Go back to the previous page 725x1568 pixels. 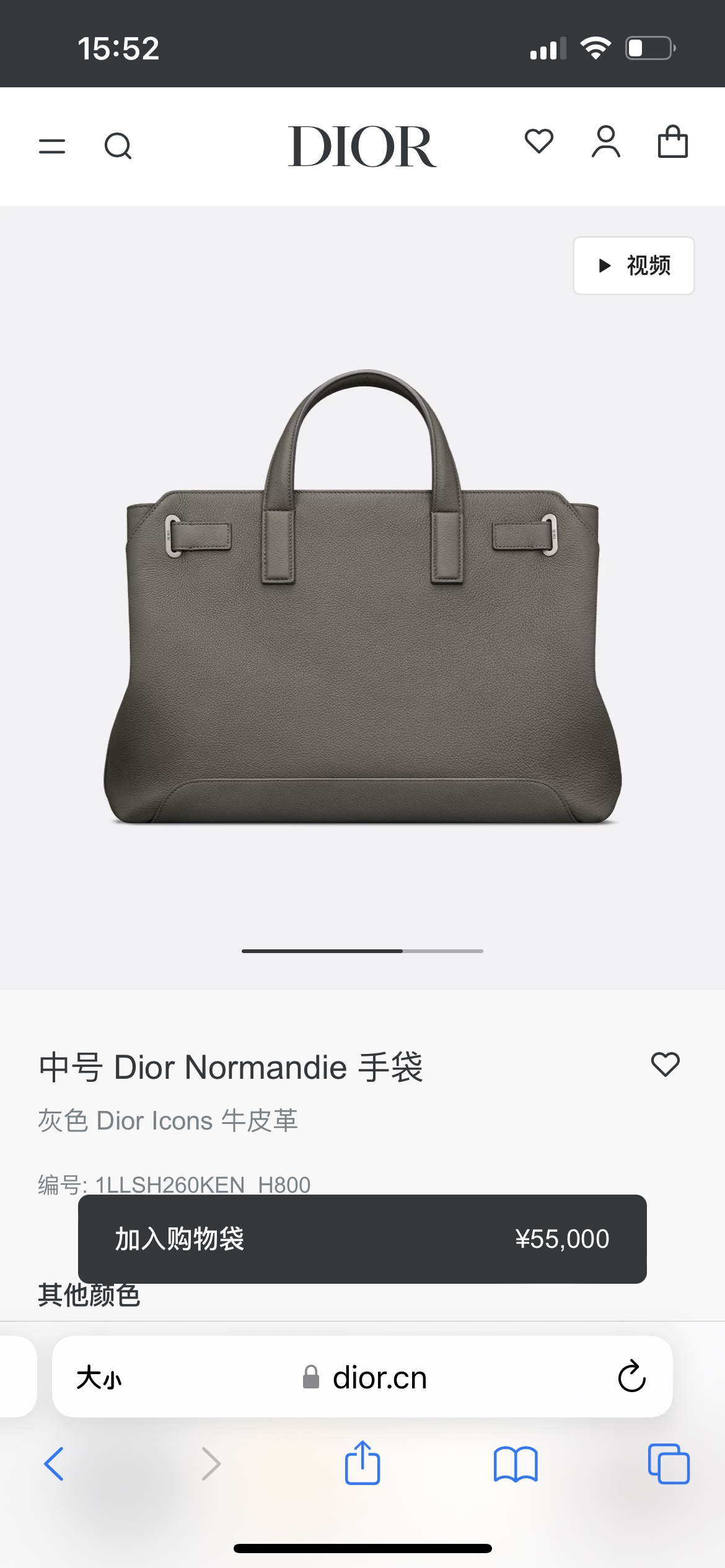(55, 1464)
